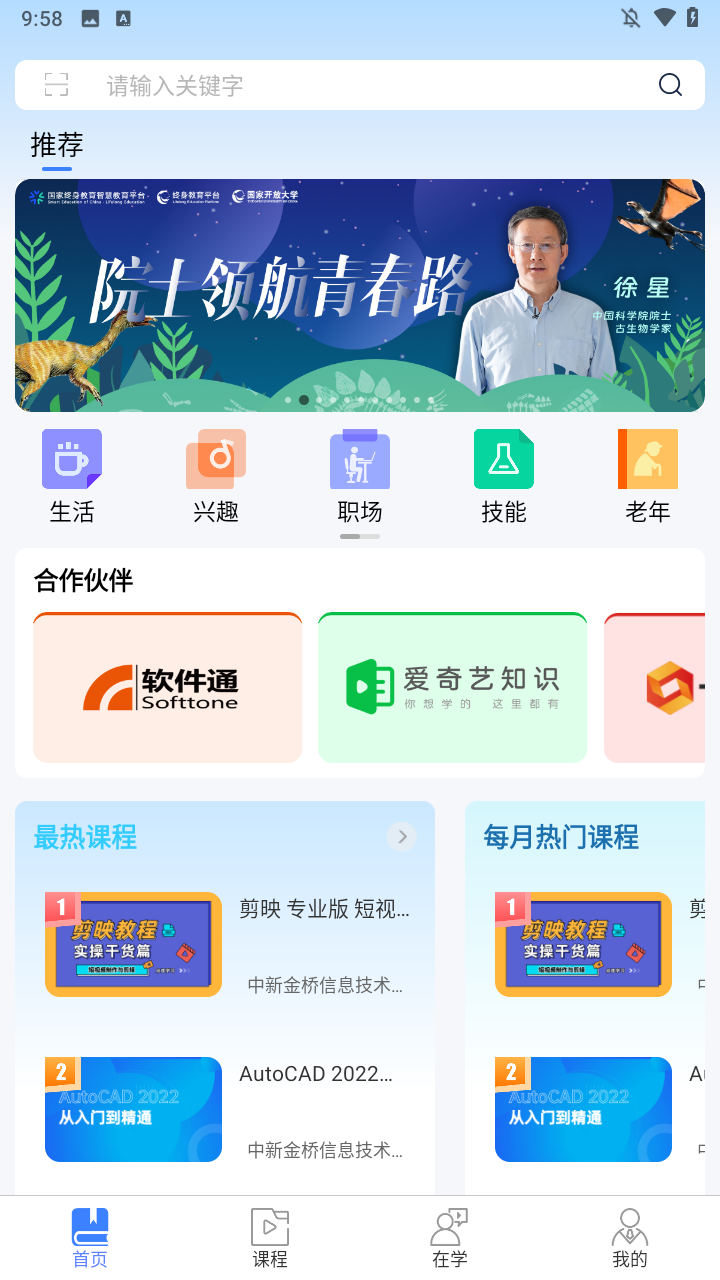Select the 技能 (Skills) category icon
The height and width of the screenshot is (1280, 720).
tap(503, 458)
